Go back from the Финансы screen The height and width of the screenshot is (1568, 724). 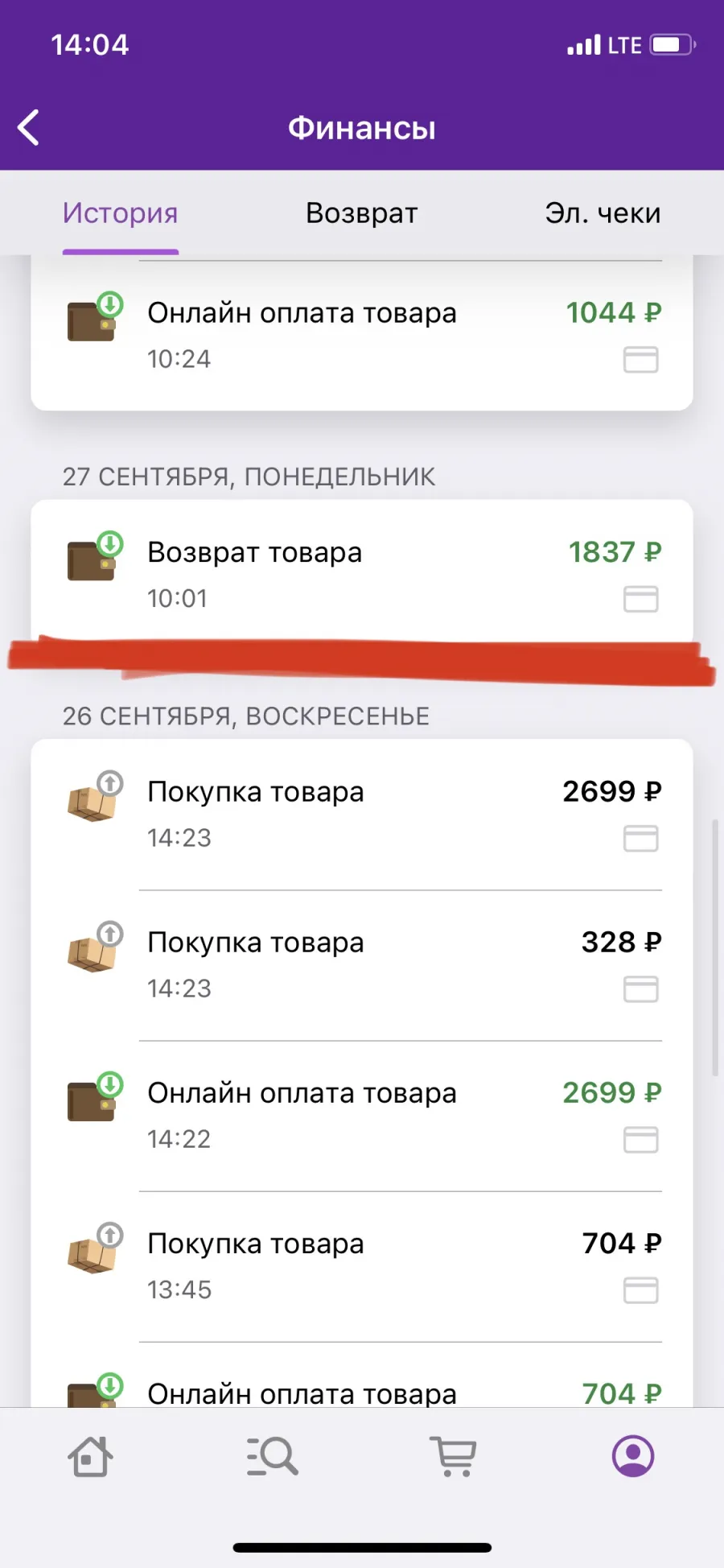pyautogui.click(x=29, y=128)
